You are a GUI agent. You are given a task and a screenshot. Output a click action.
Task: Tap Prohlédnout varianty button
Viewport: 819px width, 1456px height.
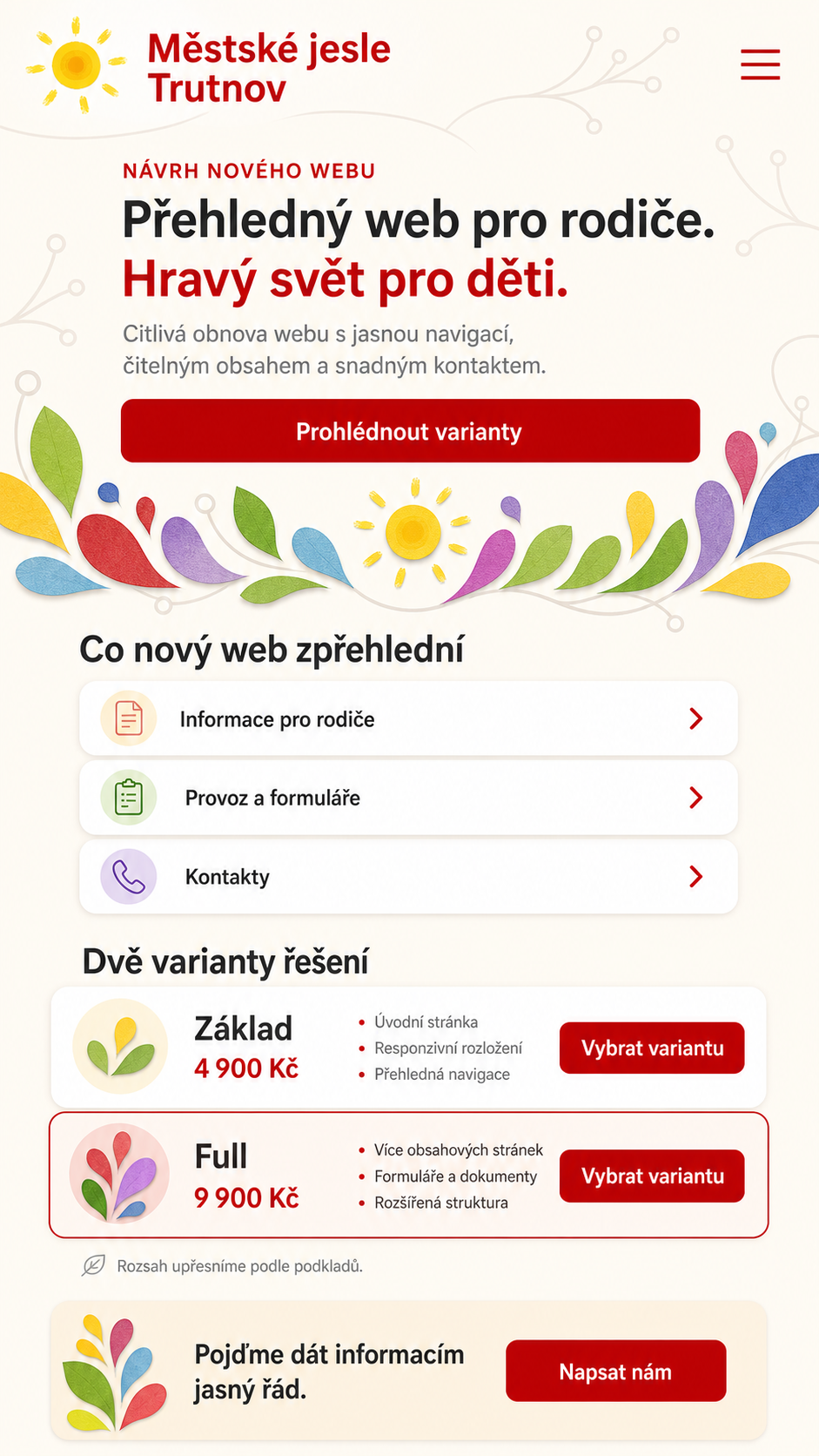410,431
